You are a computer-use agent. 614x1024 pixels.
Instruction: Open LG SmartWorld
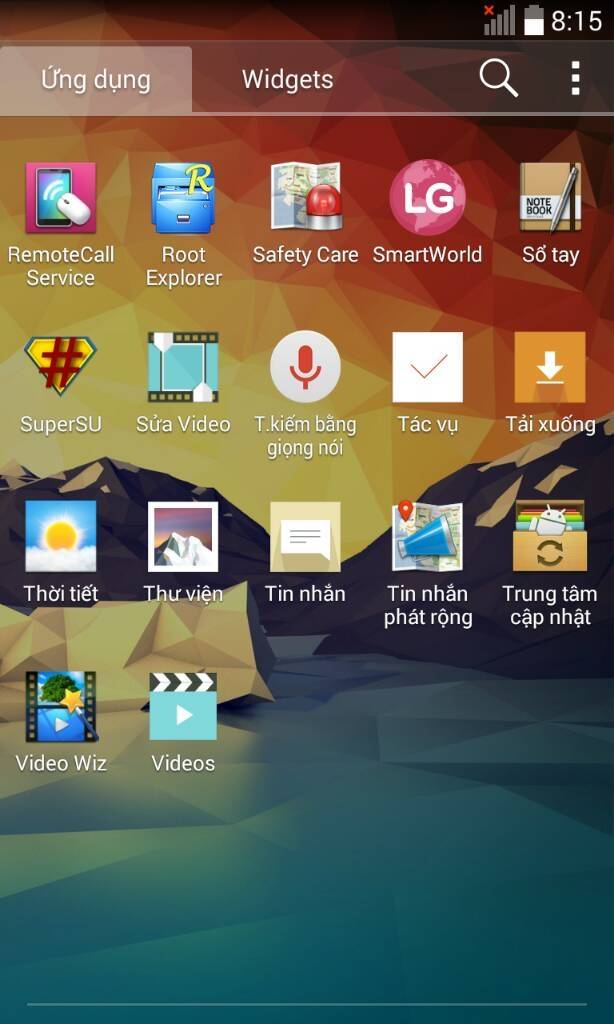(427, 198)
